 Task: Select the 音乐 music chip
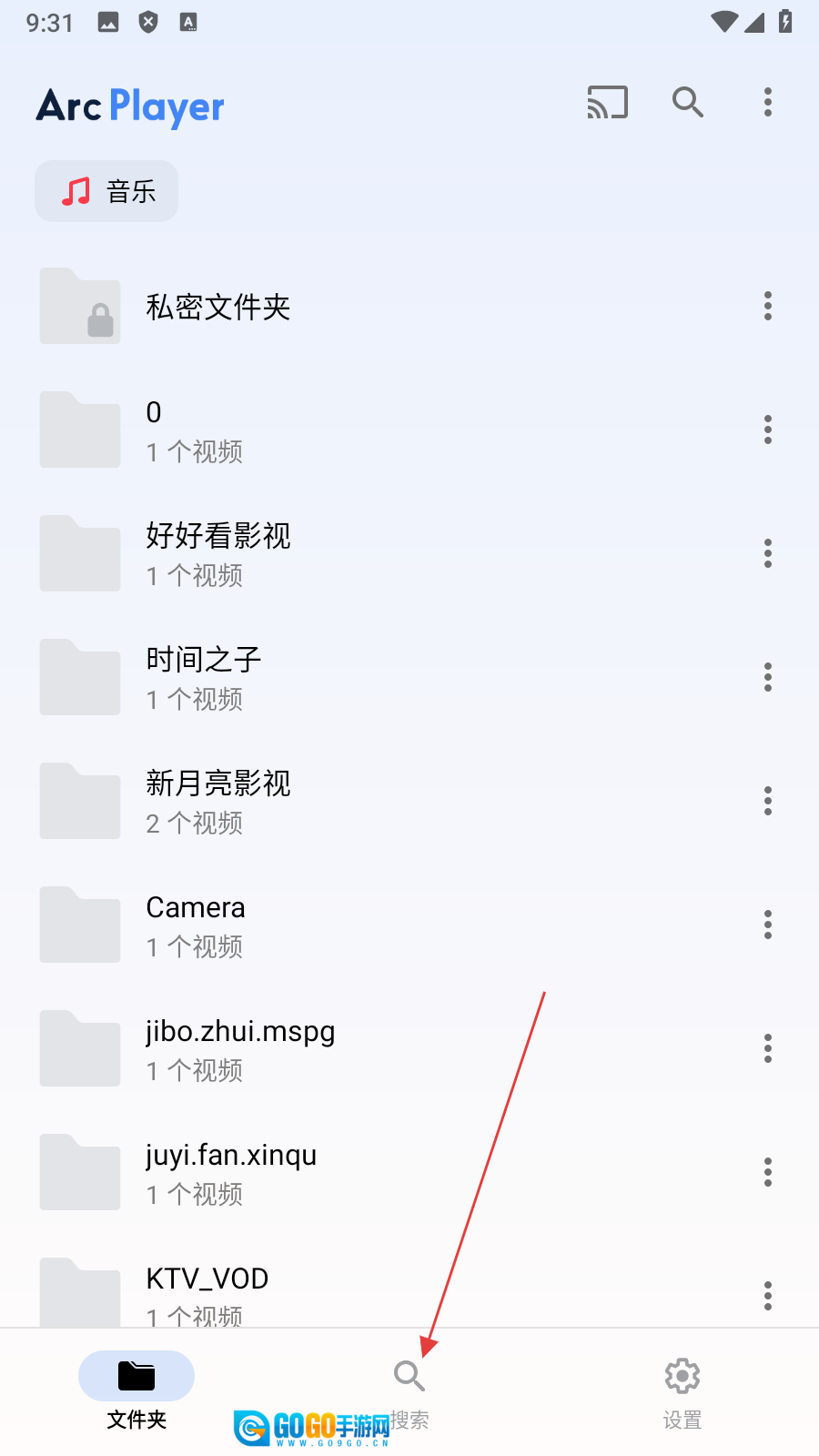(106, 191)
